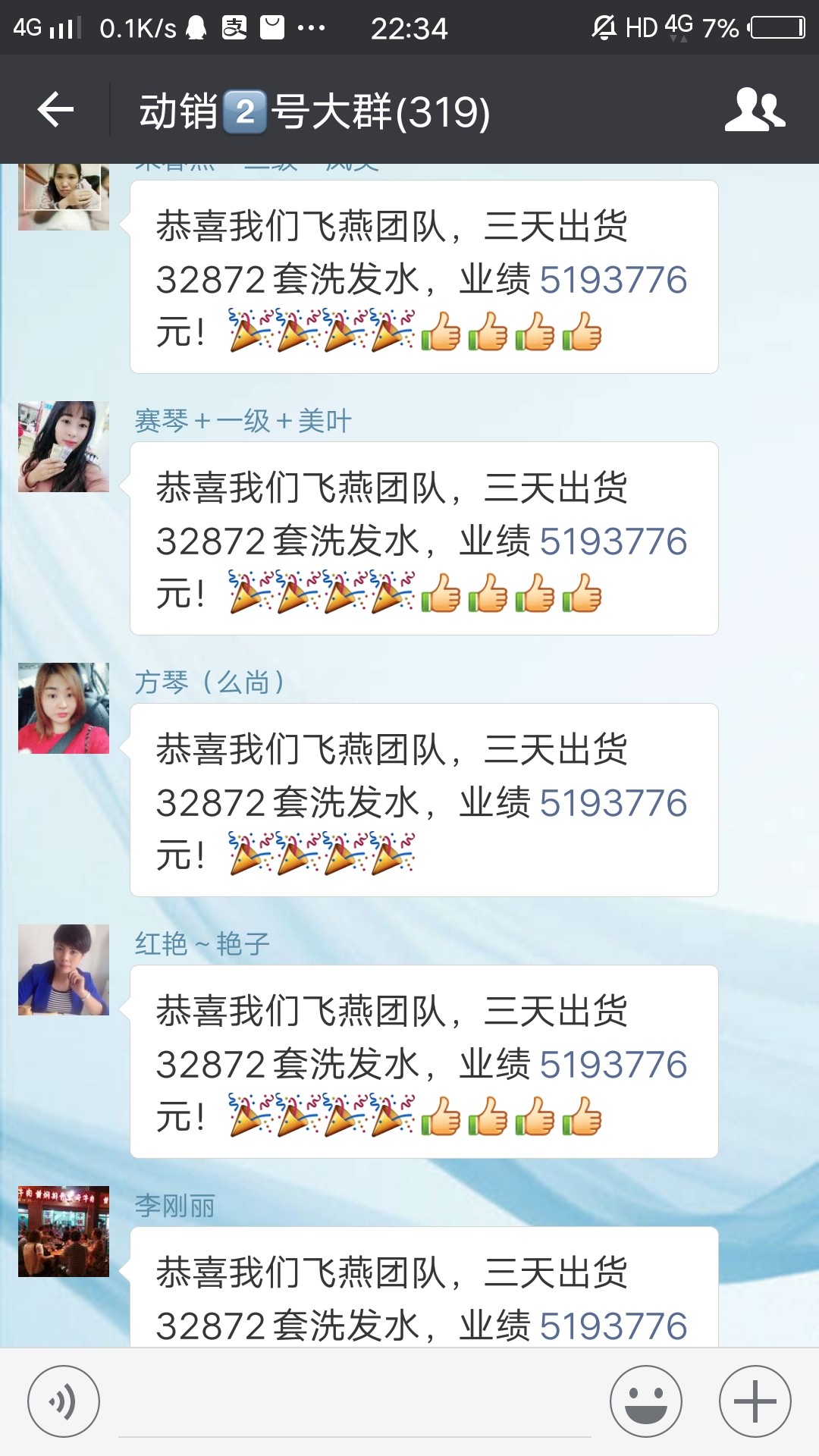Go back from the group chat

click(55, 111)
